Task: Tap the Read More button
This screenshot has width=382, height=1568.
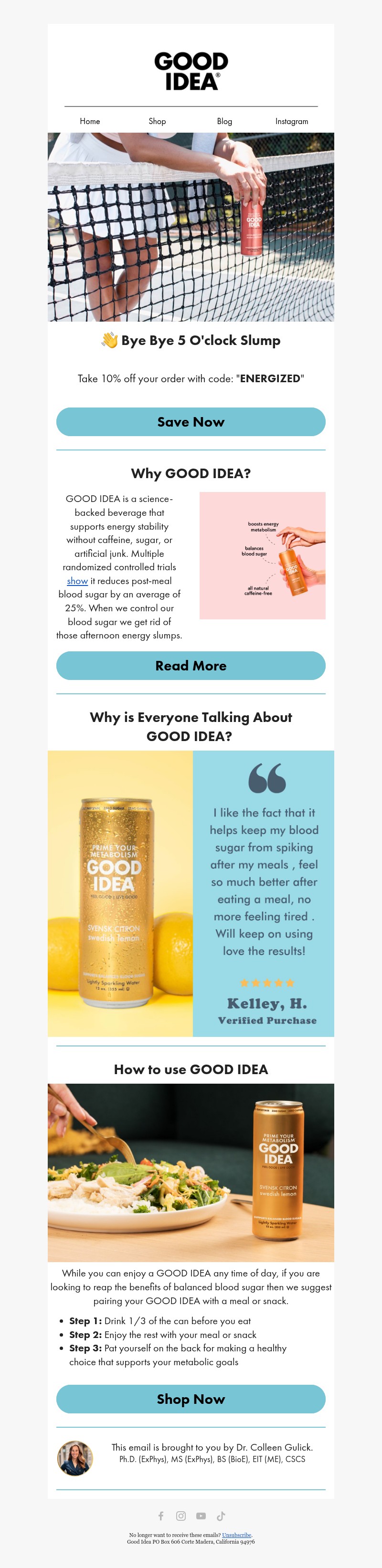Action: pos(191,665)
